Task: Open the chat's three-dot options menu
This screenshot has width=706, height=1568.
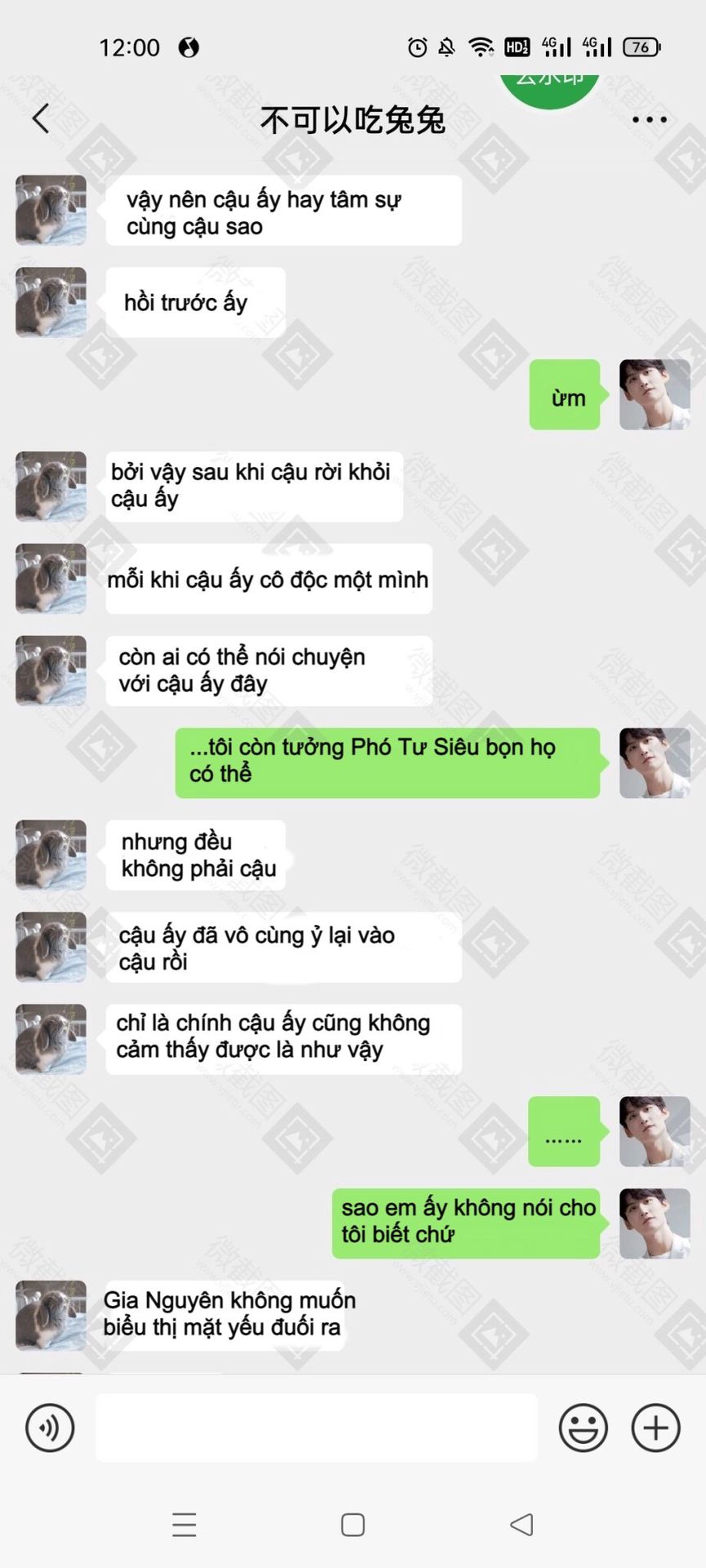Action: pyautogui.click(x=649, y=120)
